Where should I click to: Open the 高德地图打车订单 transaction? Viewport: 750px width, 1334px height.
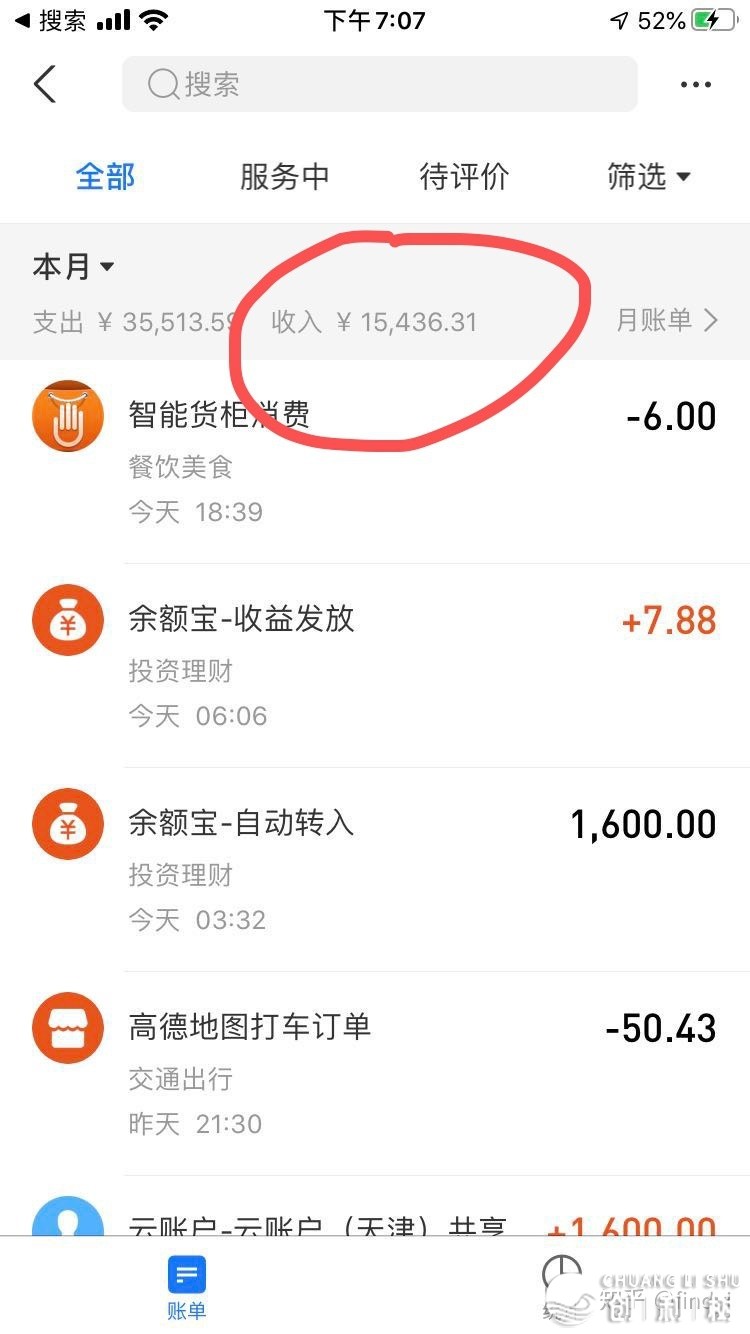click(375, 1073)
